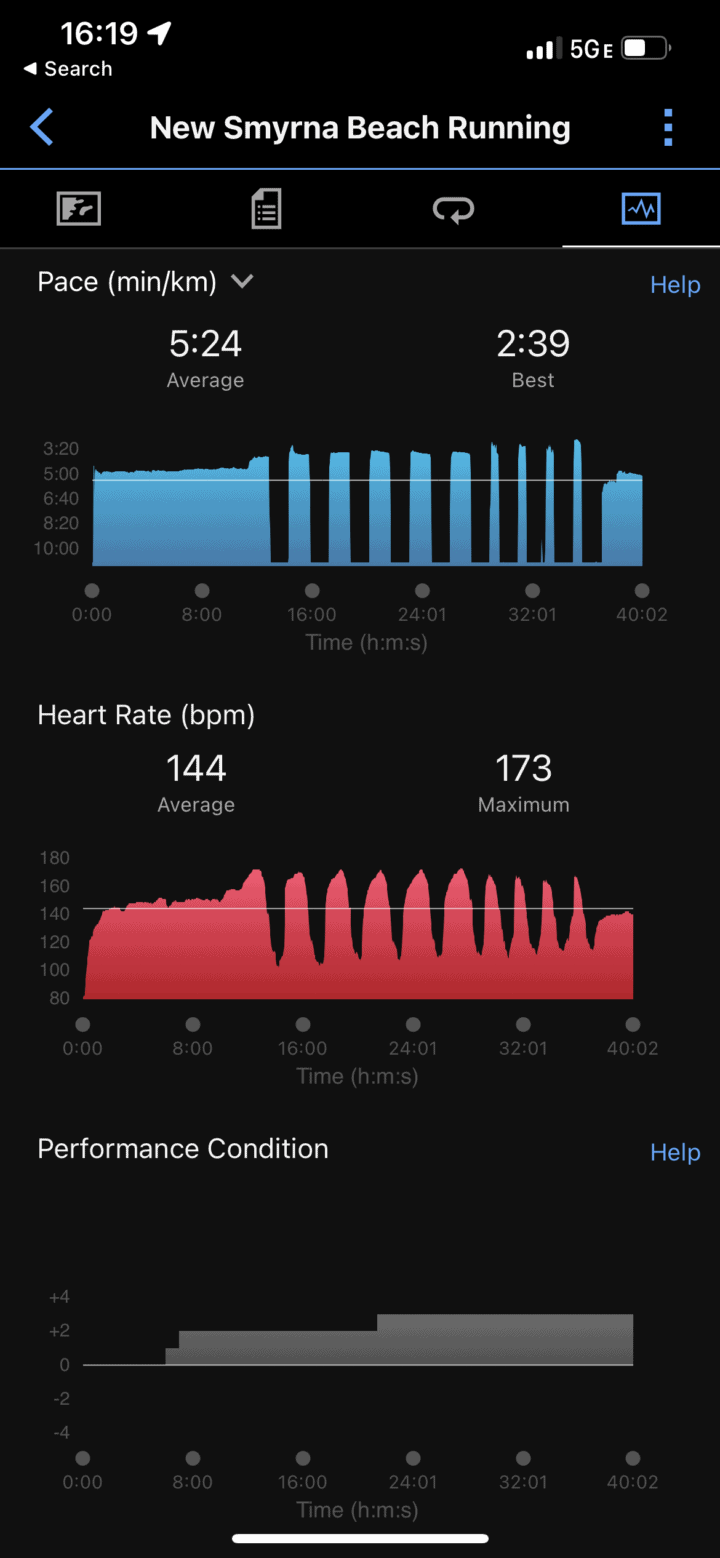Switch to the stats details tab
This screenshot has height=1558, width=720.
[x=266, y=210]
